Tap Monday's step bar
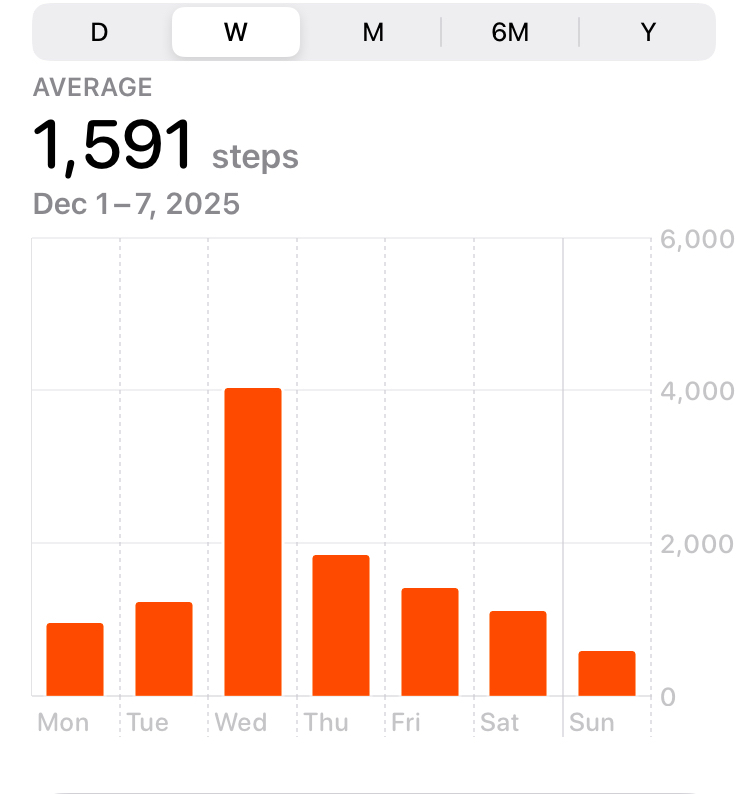750x794 pixels. coord(75,660)
